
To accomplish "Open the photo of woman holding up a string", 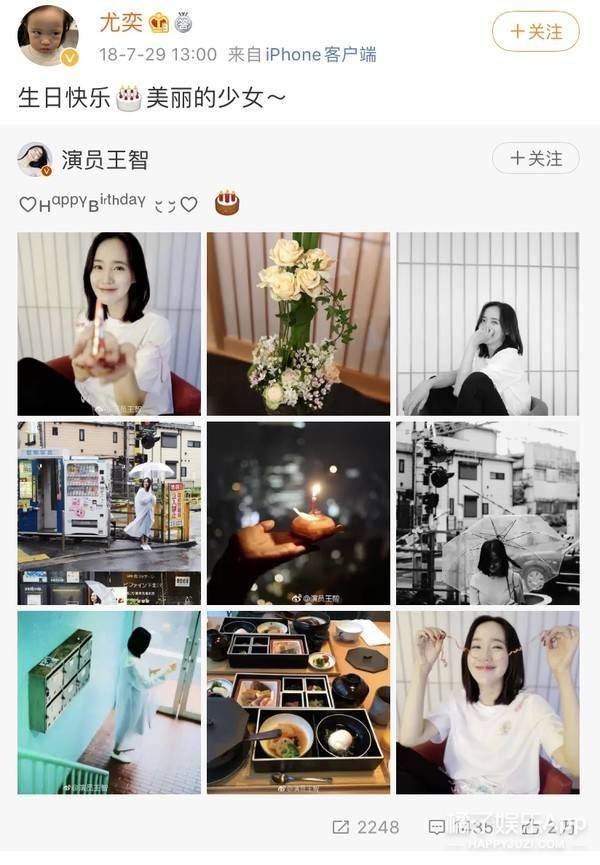I will point(487,702).
